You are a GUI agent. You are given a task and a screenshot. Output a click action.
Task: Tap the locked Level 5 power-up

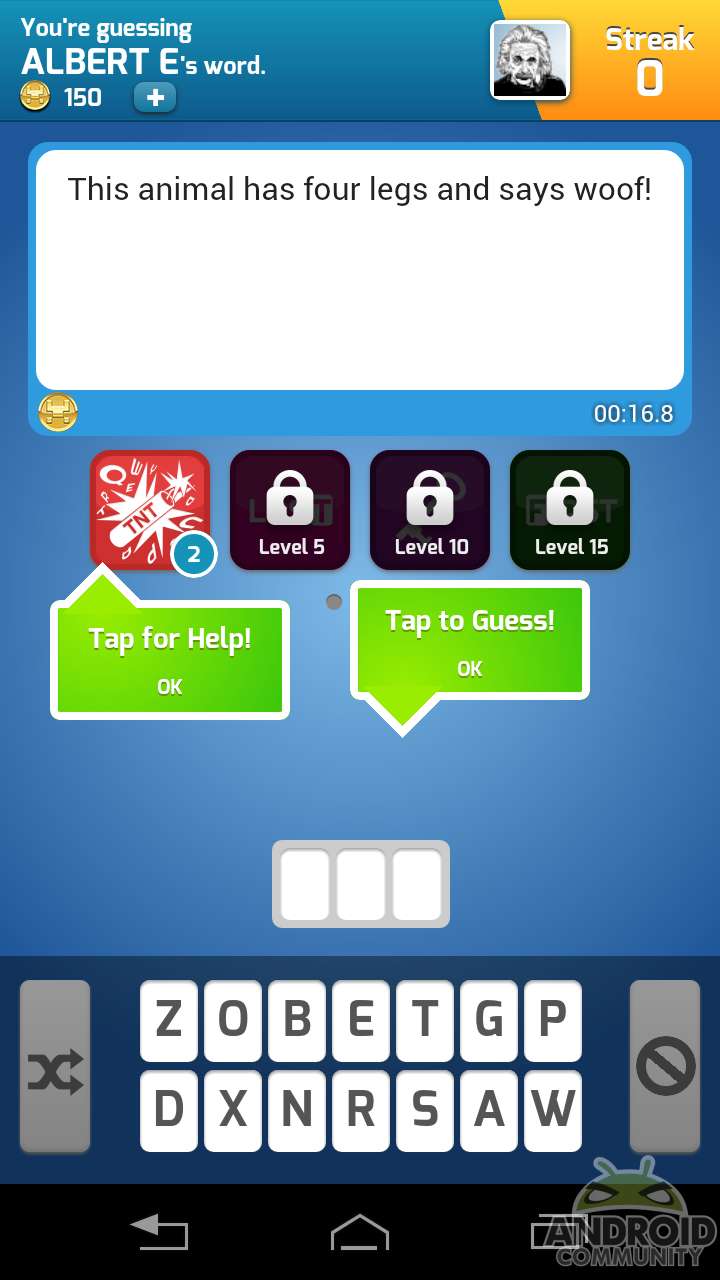(290, 510)
